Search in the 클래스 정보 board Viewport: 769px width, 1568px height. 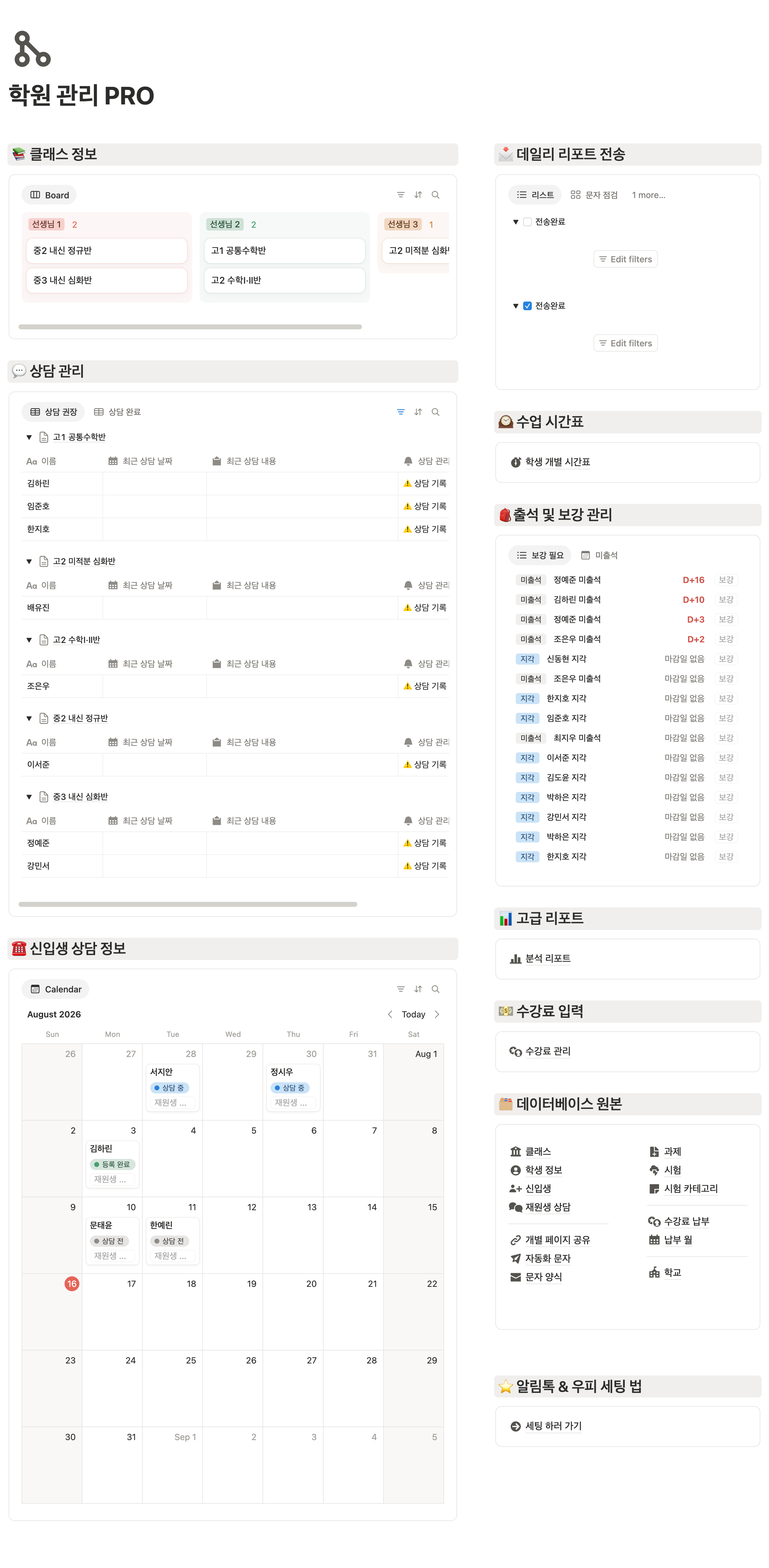(435, 195)
